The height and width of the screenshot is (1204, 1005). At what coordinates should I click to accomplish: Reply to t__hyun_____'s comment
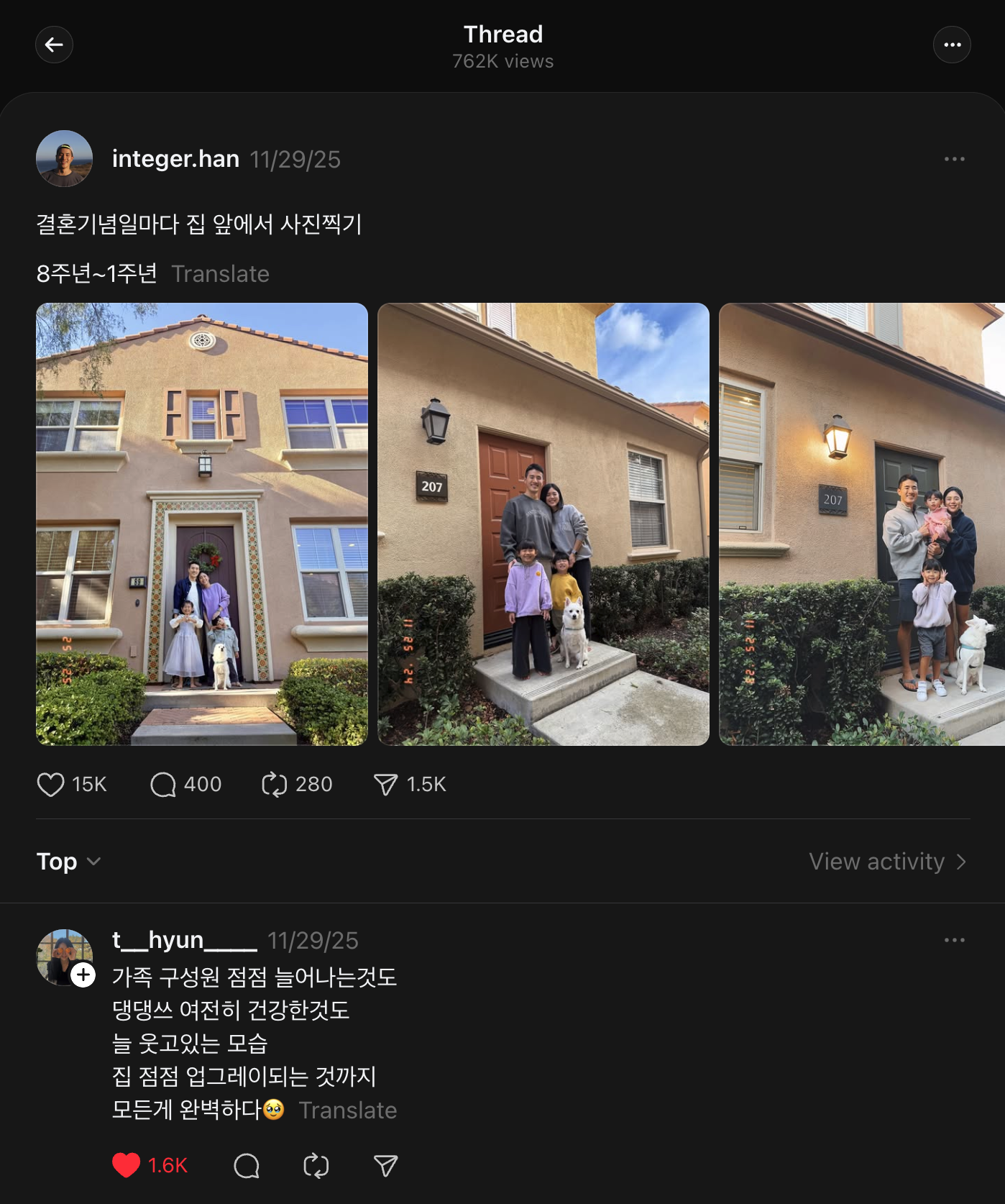pyautogui.click(x=247, y=1165)
